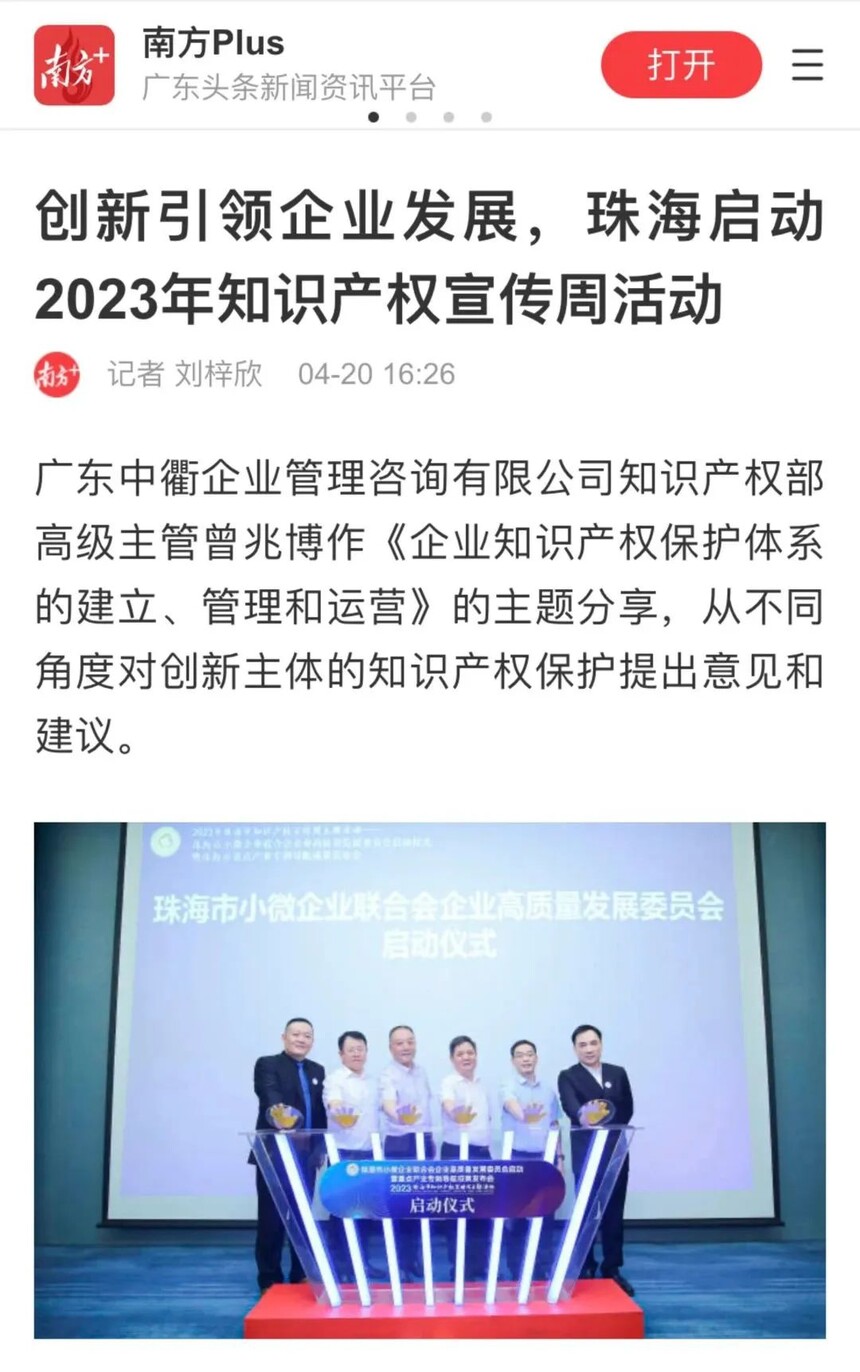Image resolution: width=860 pixels, height=1372 pixels.
Task: Open the hamburger menu
Action: click(x=807, y=65)
